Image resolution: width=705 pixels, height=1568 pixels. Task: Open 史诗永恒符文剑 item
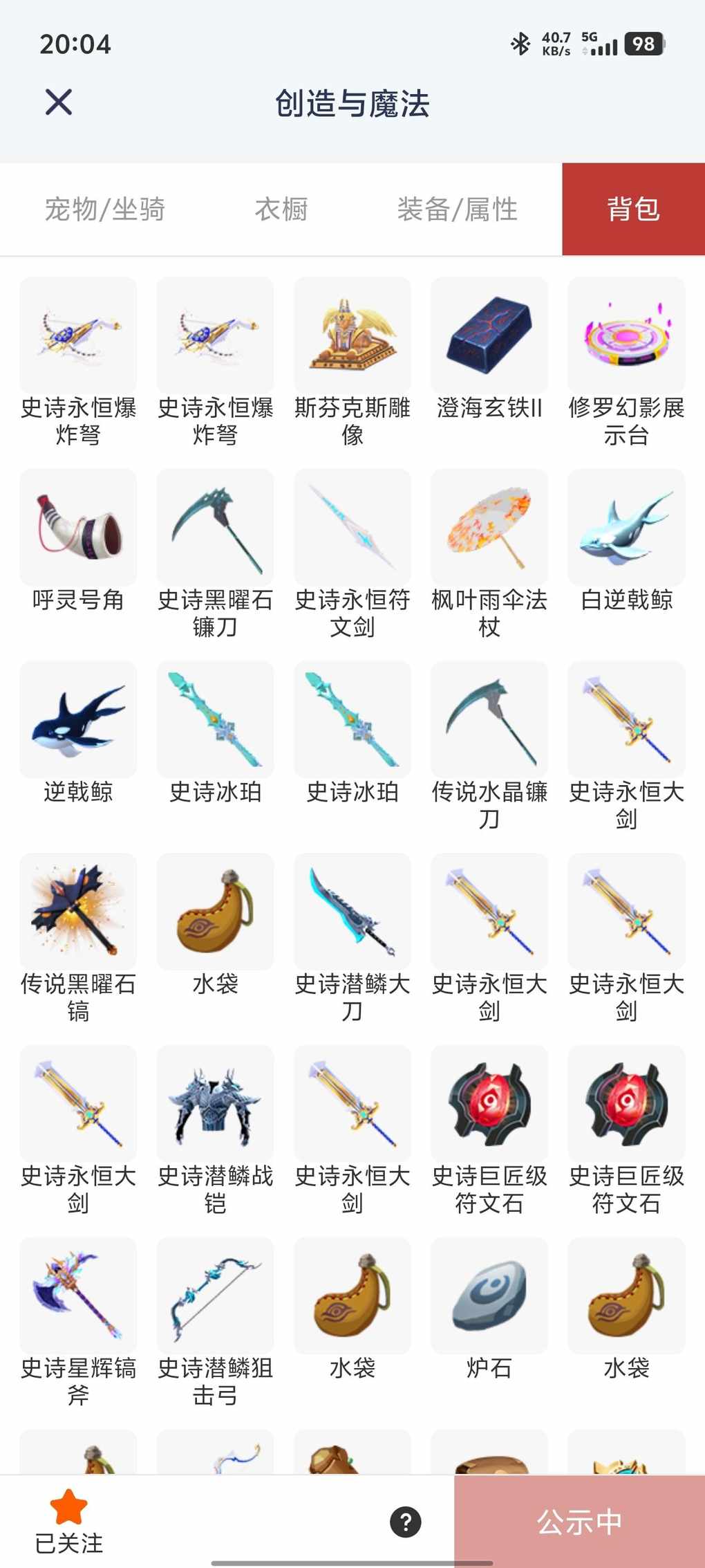tap(352, 528)
